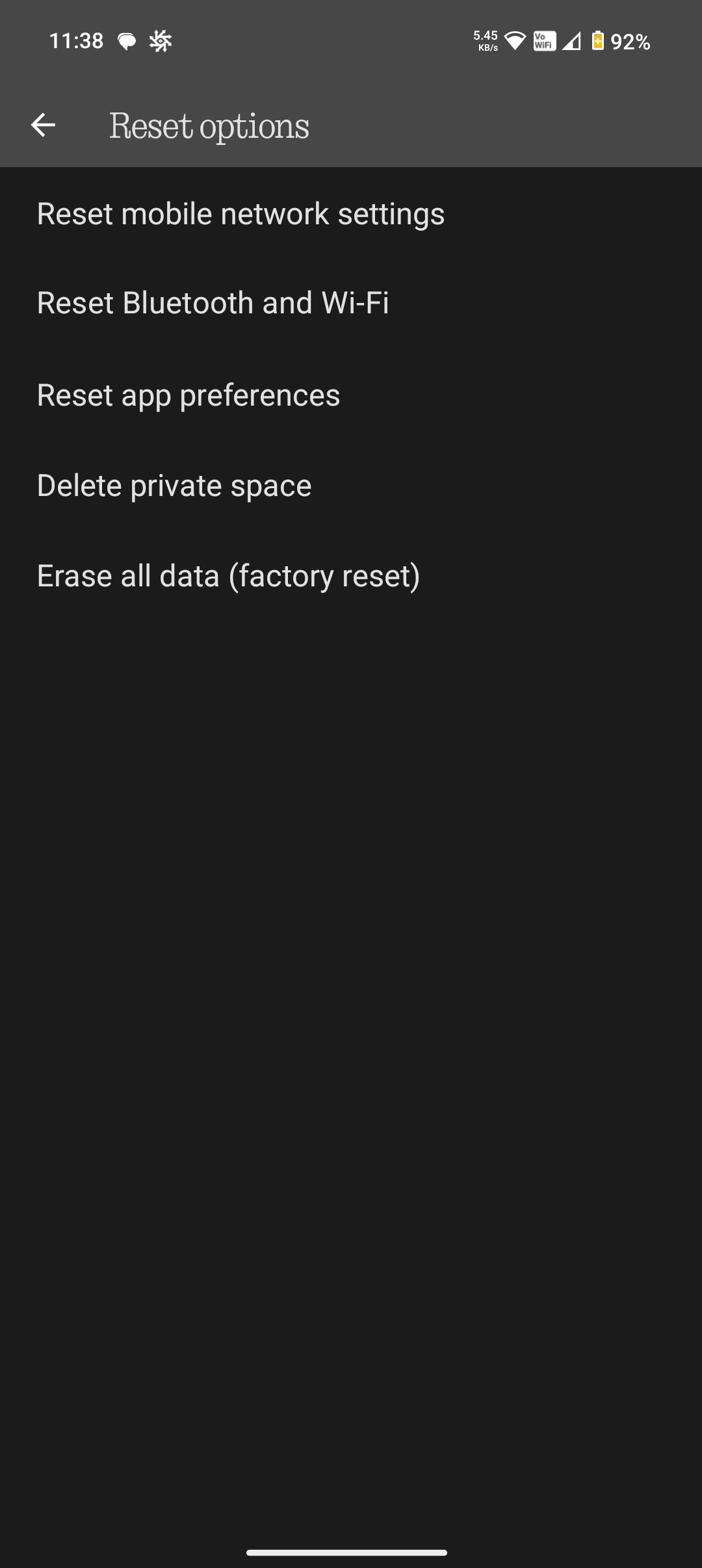
Task: Go back from Reset options
Action: (43, 125)
